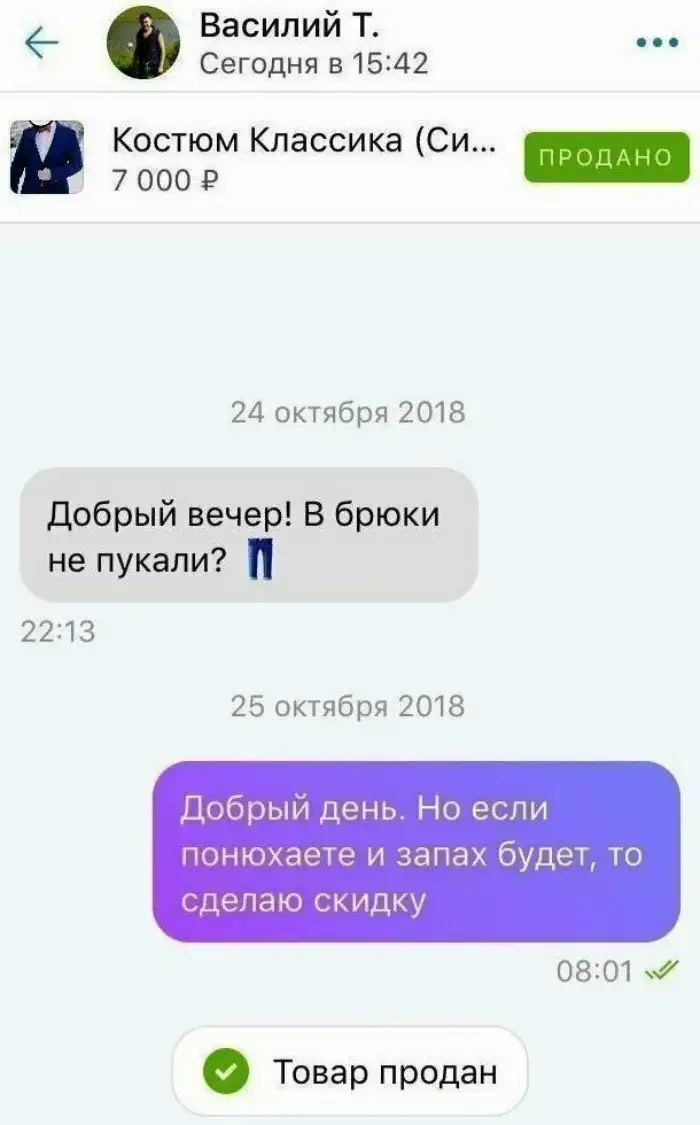Open the Костюм Классика listing
Screen dimensions: 700x1125
point(300,158)
